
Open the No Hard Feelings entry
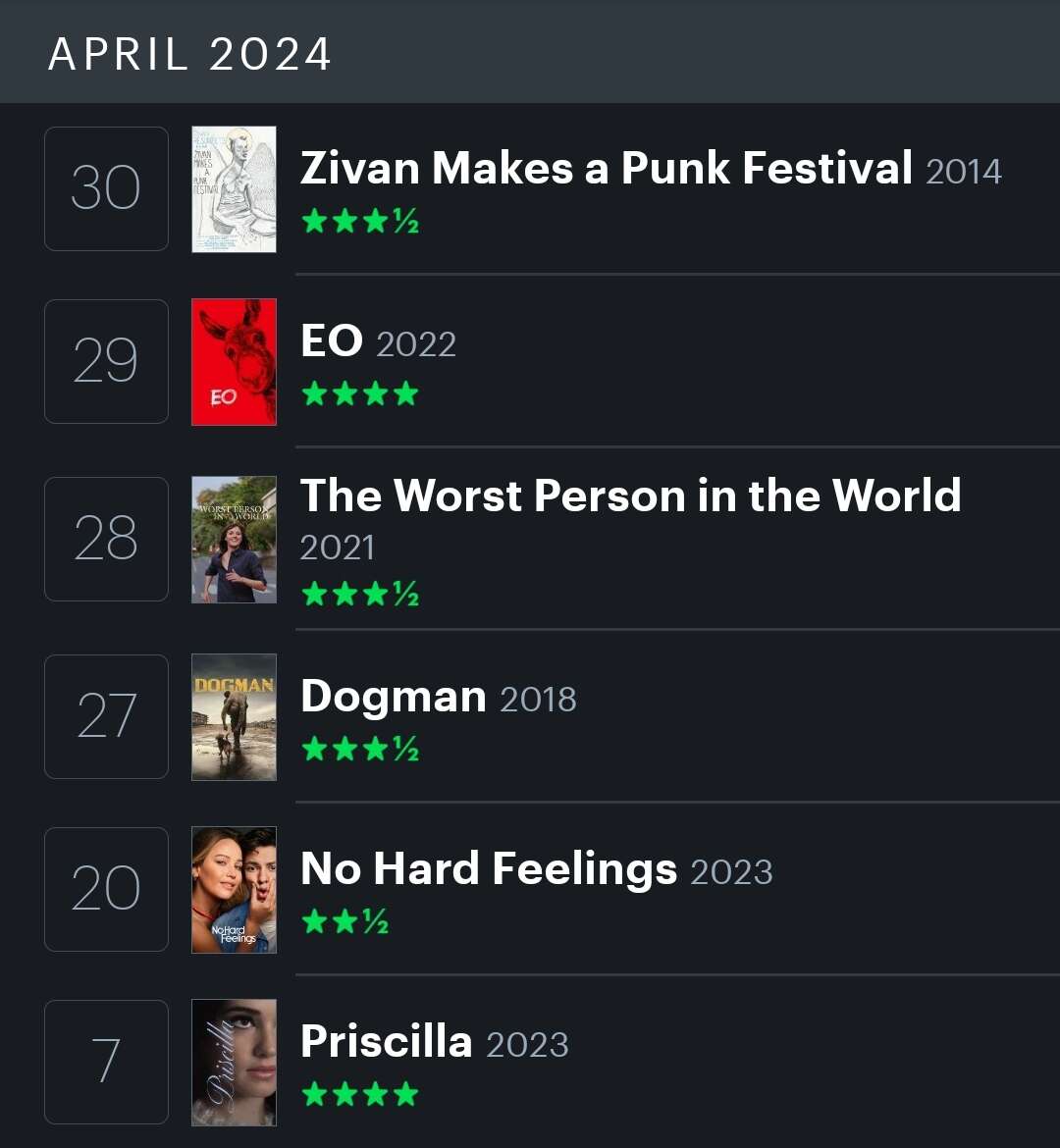point(489,868)
